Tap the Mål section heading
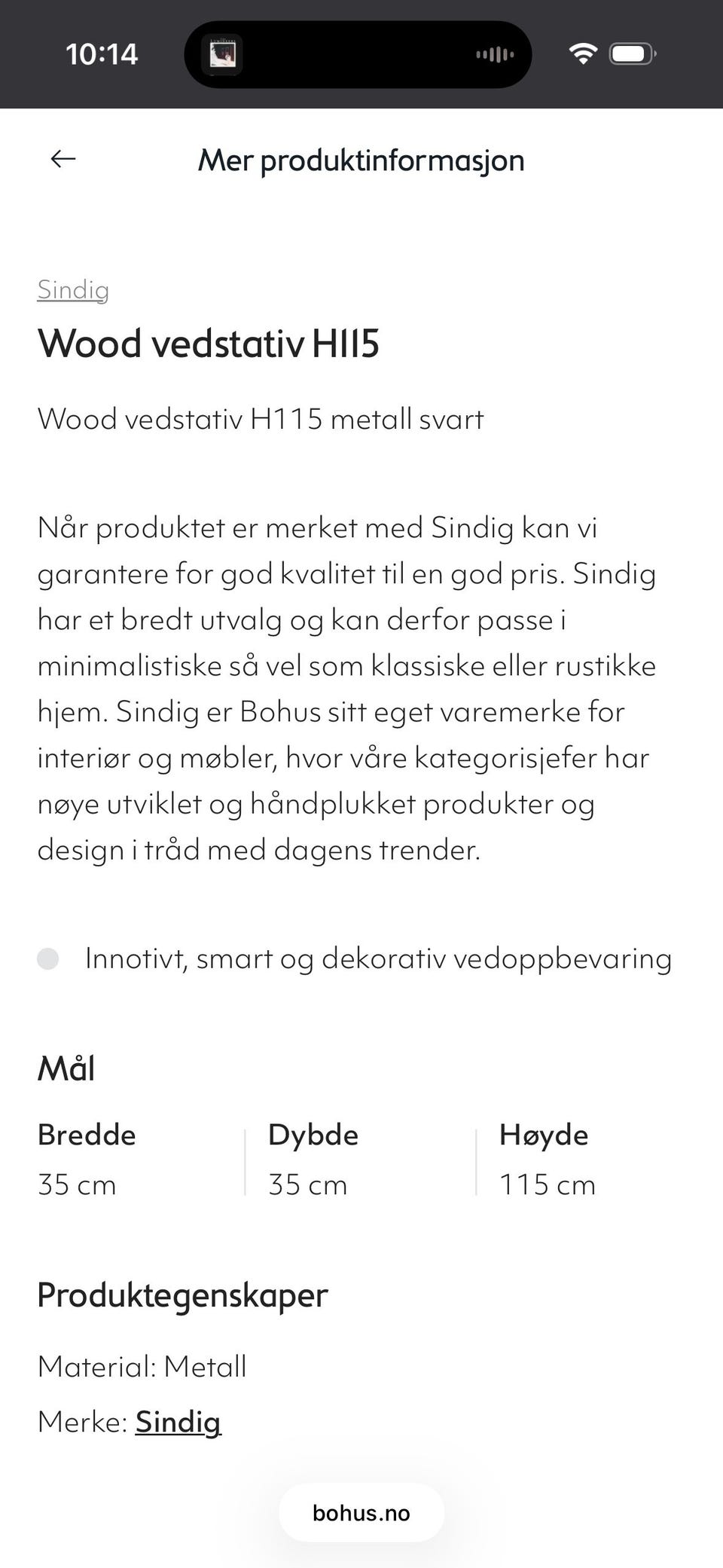The height and width of the screenshot is (1568, 723). (x=66, y=1067)
